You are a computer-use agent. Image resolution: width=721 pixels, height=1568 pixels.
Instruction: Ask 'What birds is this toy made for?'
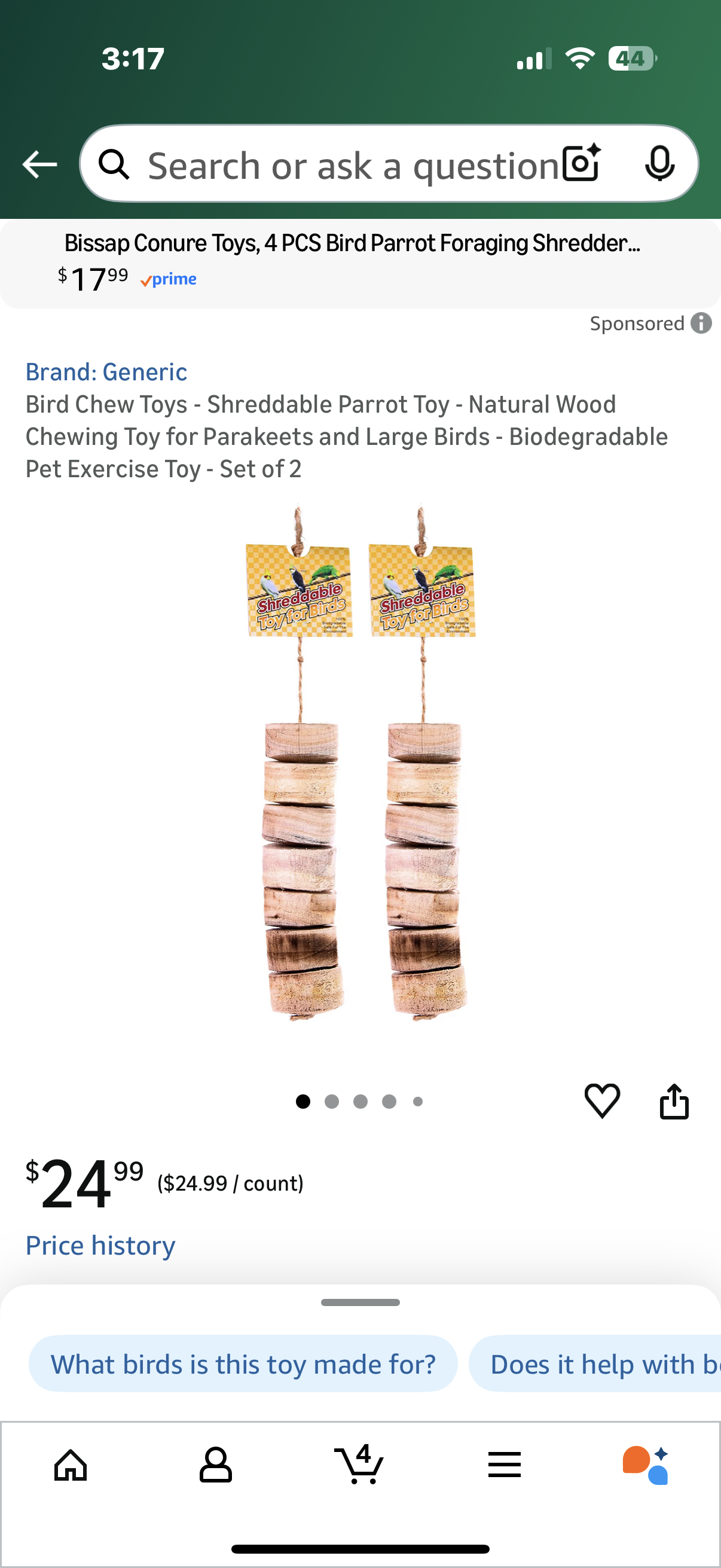(243, 1364)
